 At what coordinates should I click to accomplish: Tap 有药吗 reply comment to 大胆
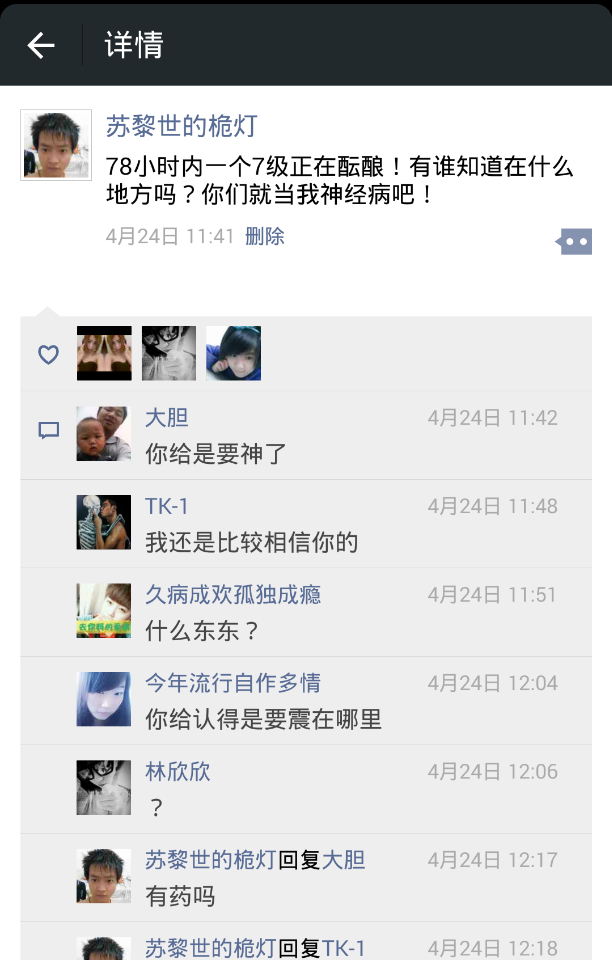pyautogui.click(x=180, y=896)
